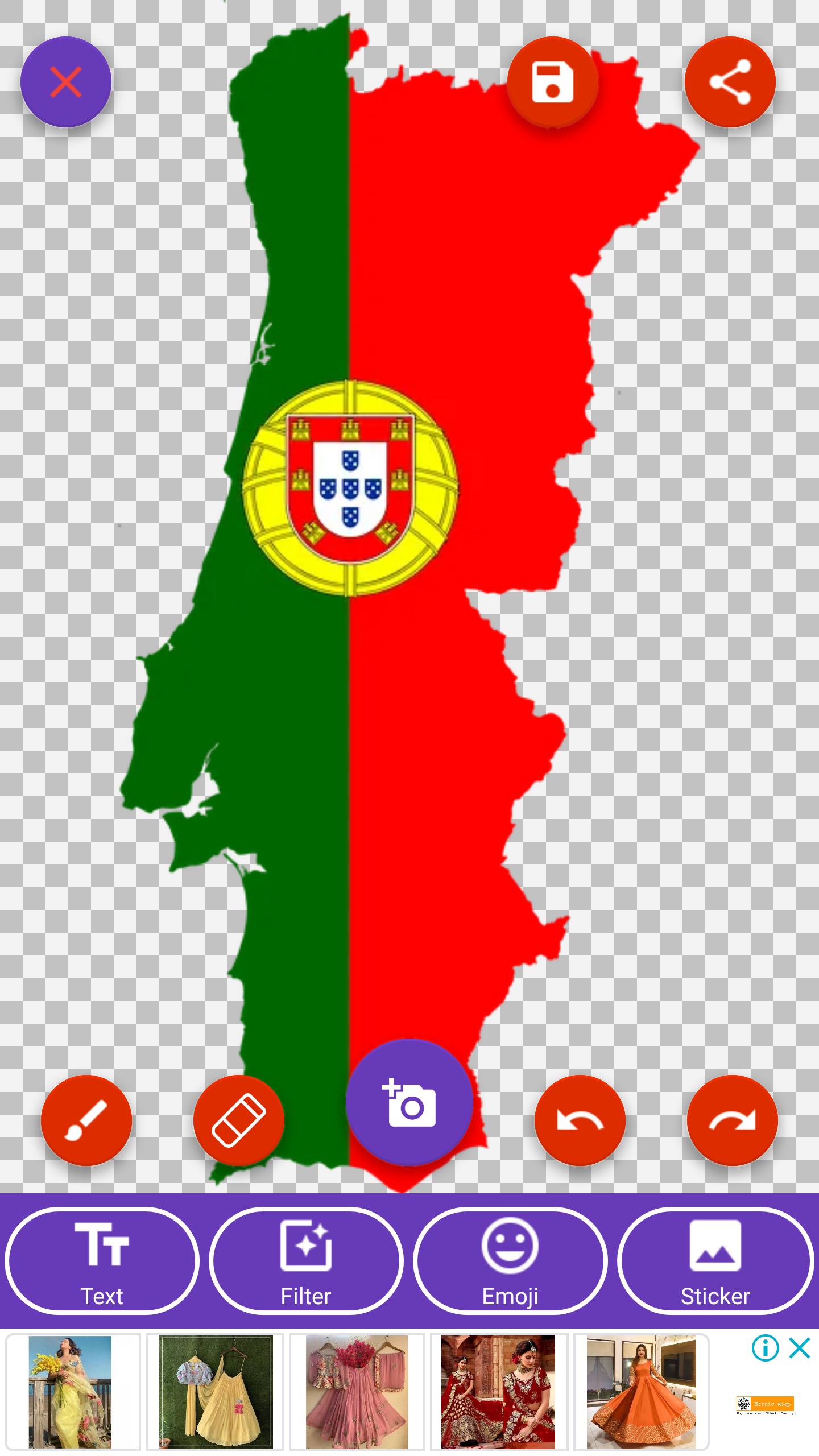The width and height of the screenshot is (819, 1456).
Task: Save the edited image
Action: (553, 82)
